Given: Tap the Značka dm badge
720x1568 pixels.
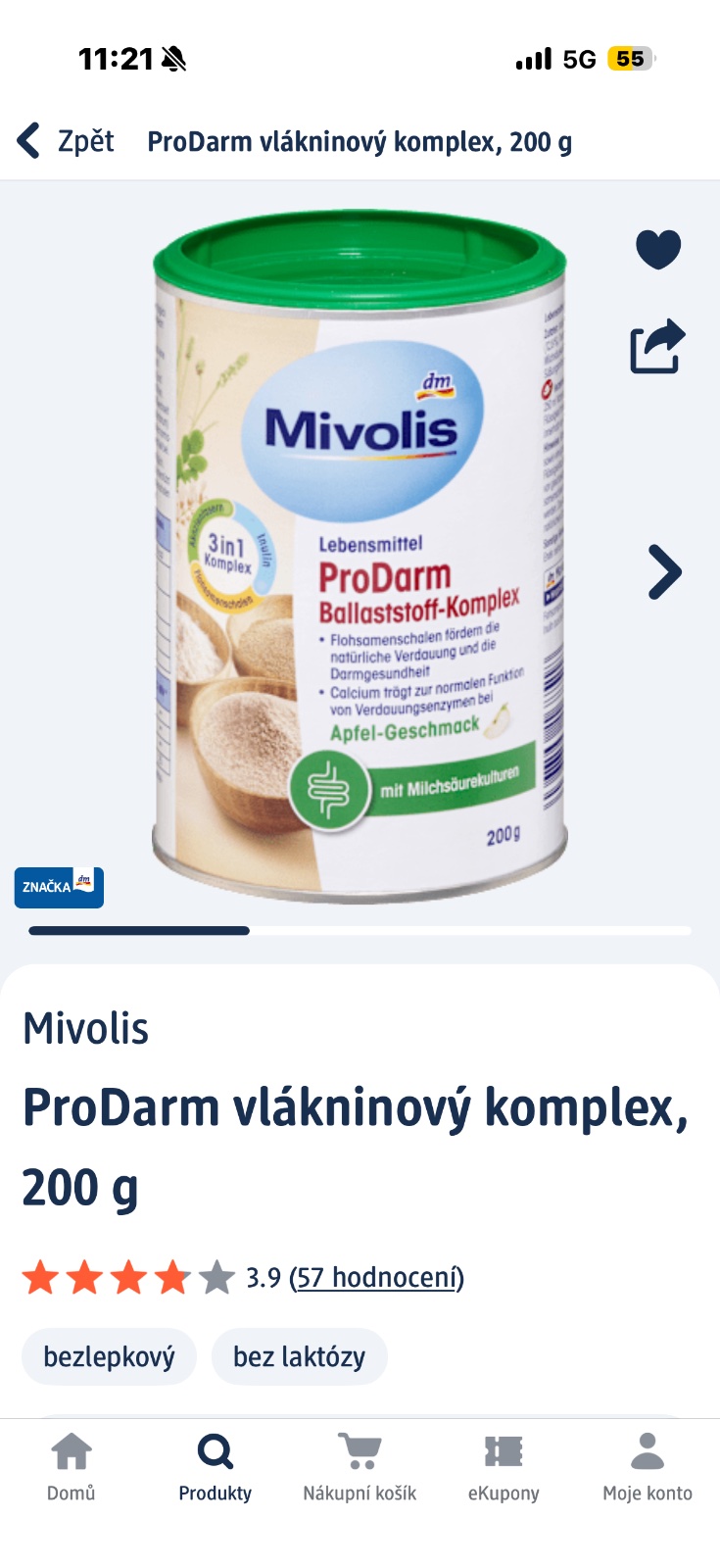Looking at the screenshot, I should pos(59,887).
